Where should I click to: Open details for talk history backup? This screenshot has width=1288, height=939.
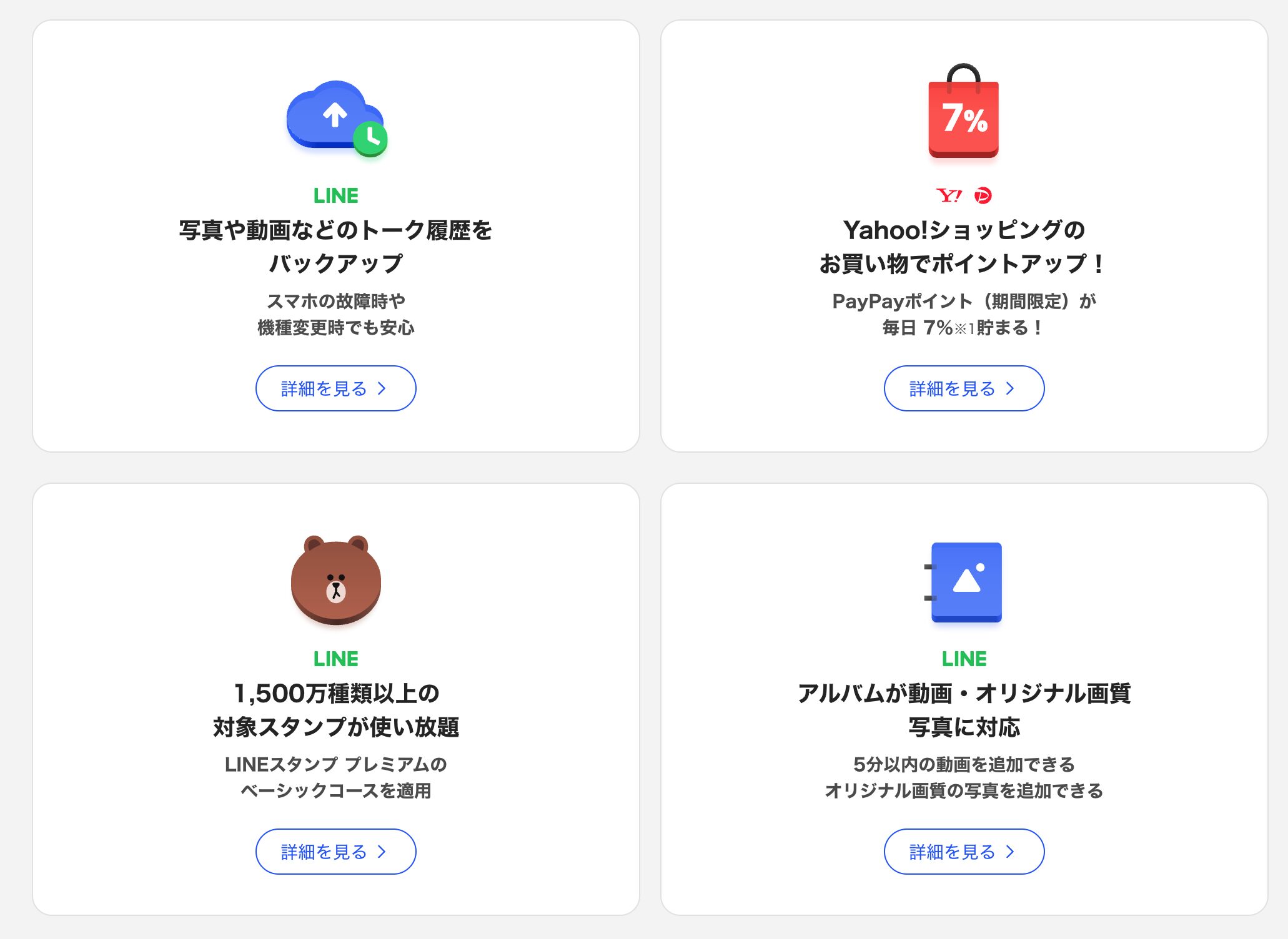(335, 388)
